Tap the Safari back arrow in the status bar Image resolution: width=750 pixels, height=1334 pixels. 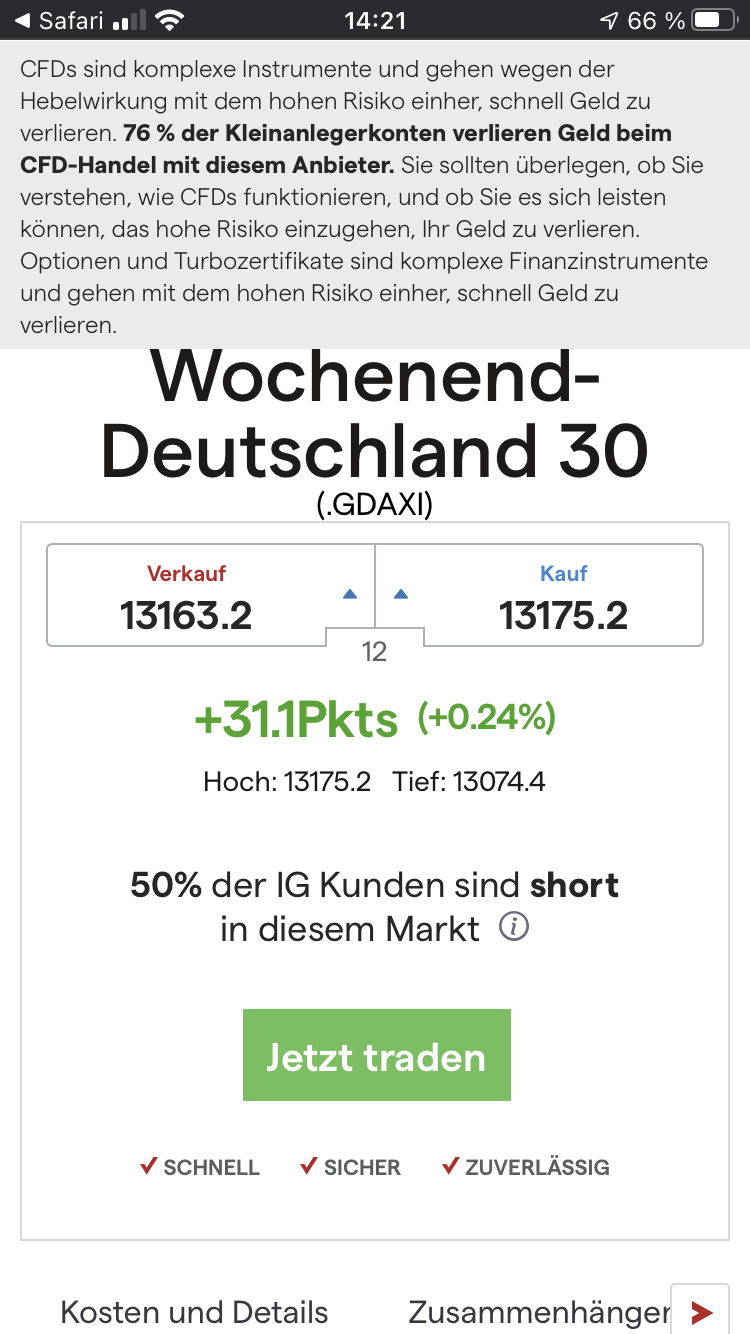point(22,20)
